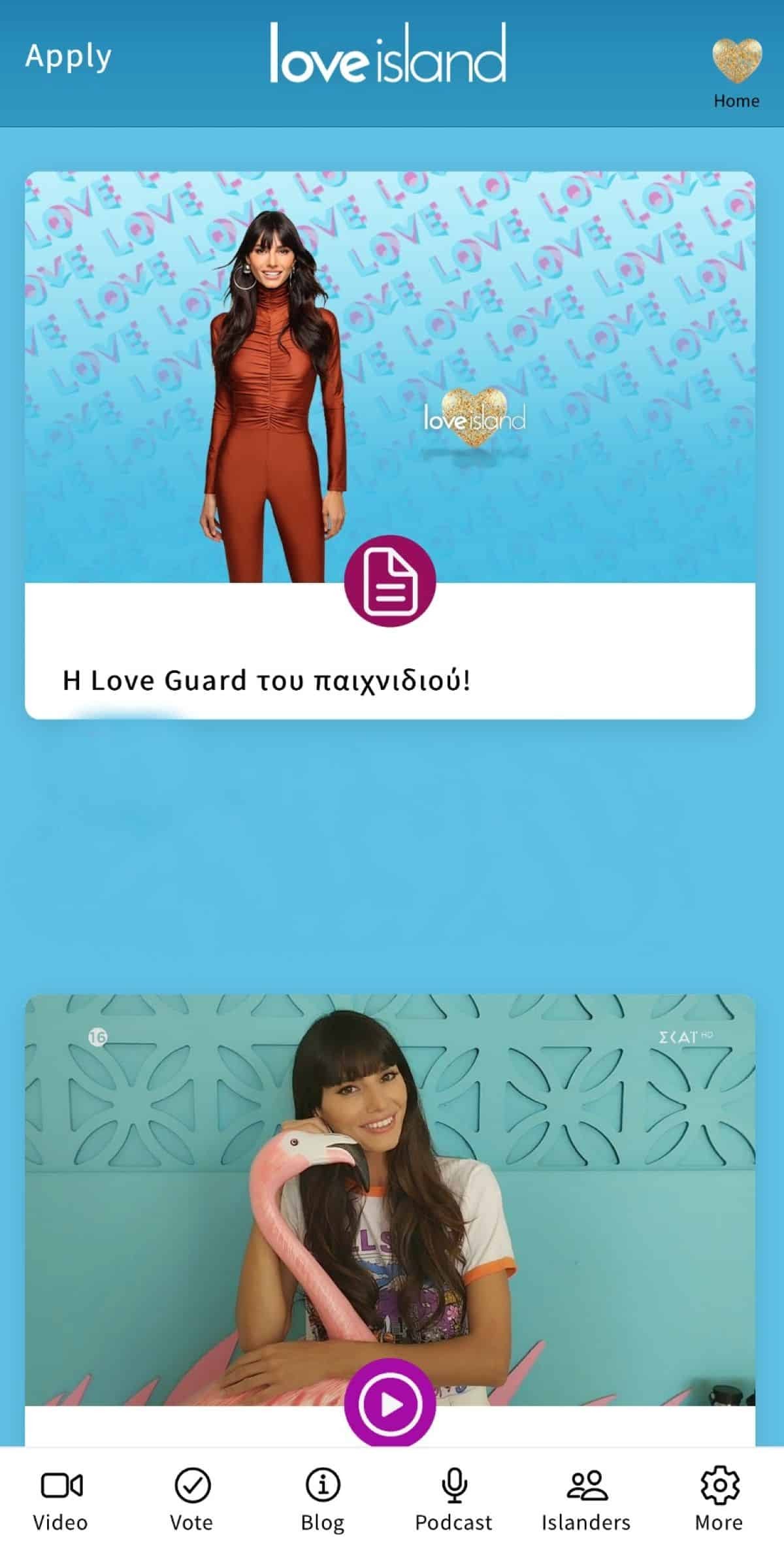The height and width of the screenshot is (1546, 784).
Task: Open the Love Guard article card
Action: [389, 444]
